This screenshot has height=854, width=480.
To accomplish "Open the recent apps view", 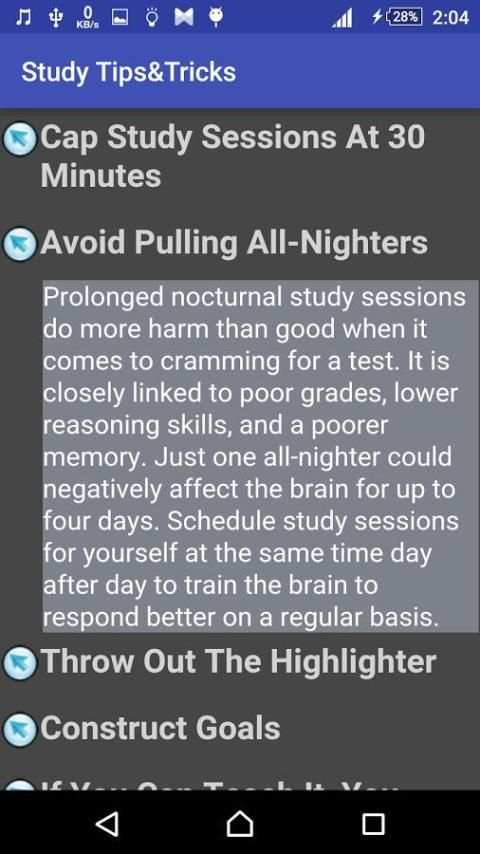I will pyautogui.click(x=373, y=824).
